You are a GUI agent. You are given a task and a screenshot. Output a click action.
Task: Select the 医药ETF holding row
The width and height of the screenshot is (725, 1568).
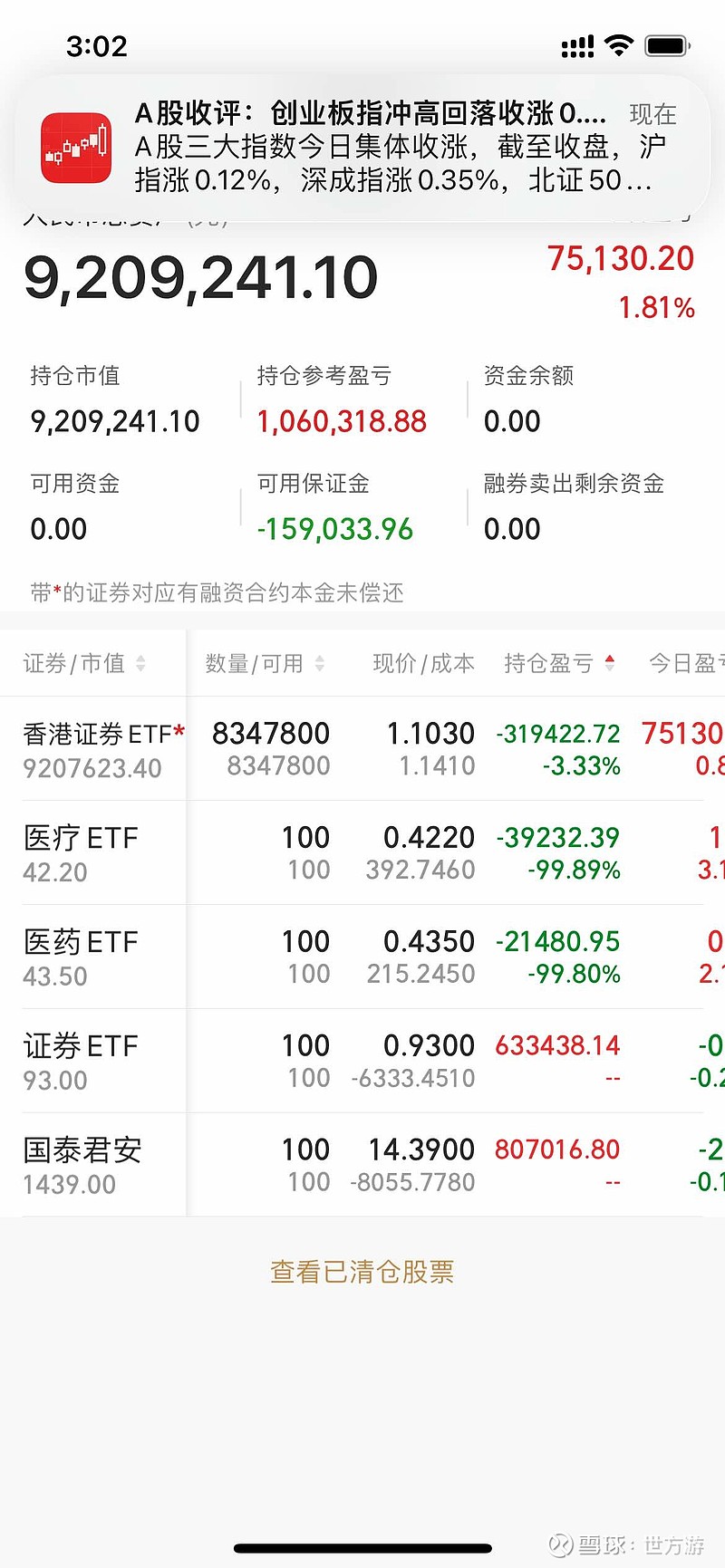(362, 957)
